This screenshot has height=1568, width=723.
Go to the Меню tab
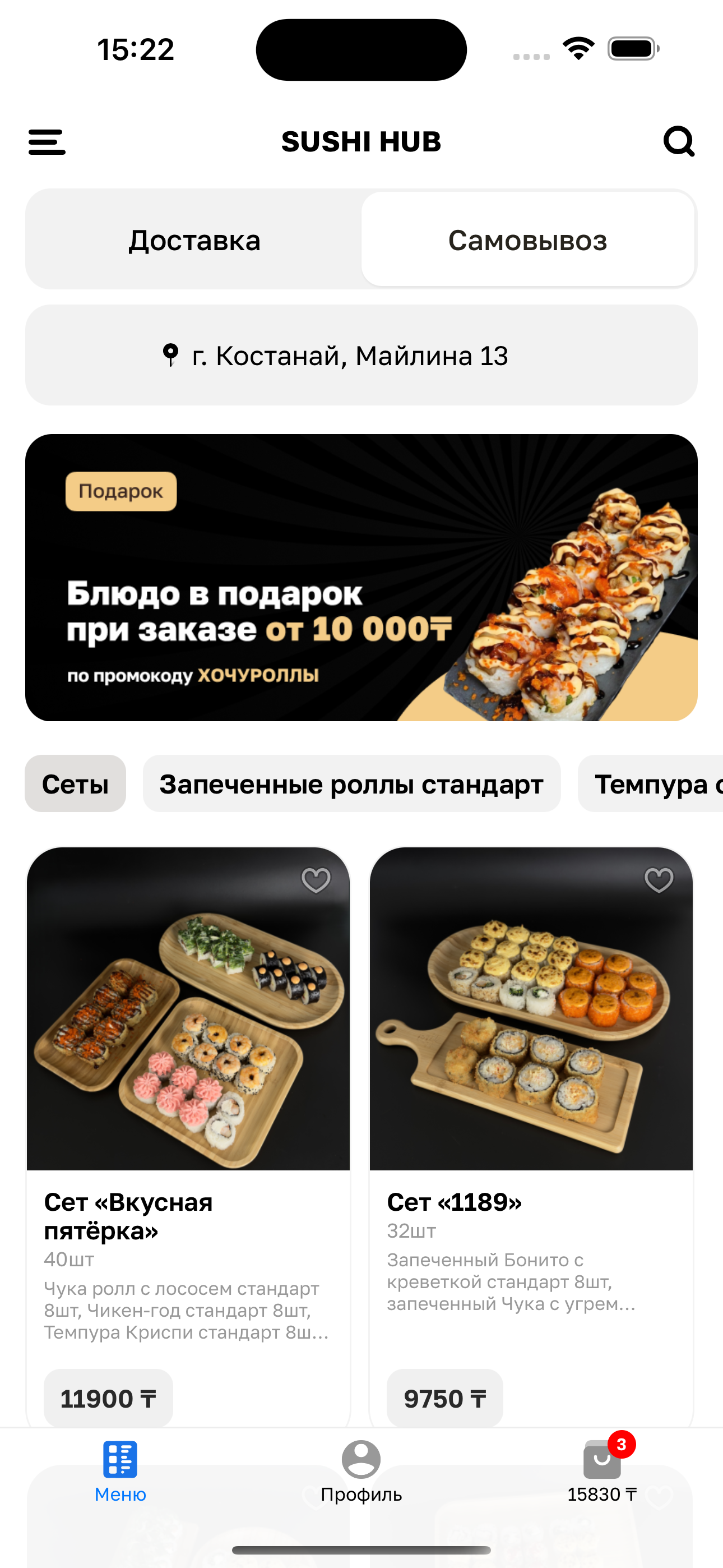[x=120, y=1470]
